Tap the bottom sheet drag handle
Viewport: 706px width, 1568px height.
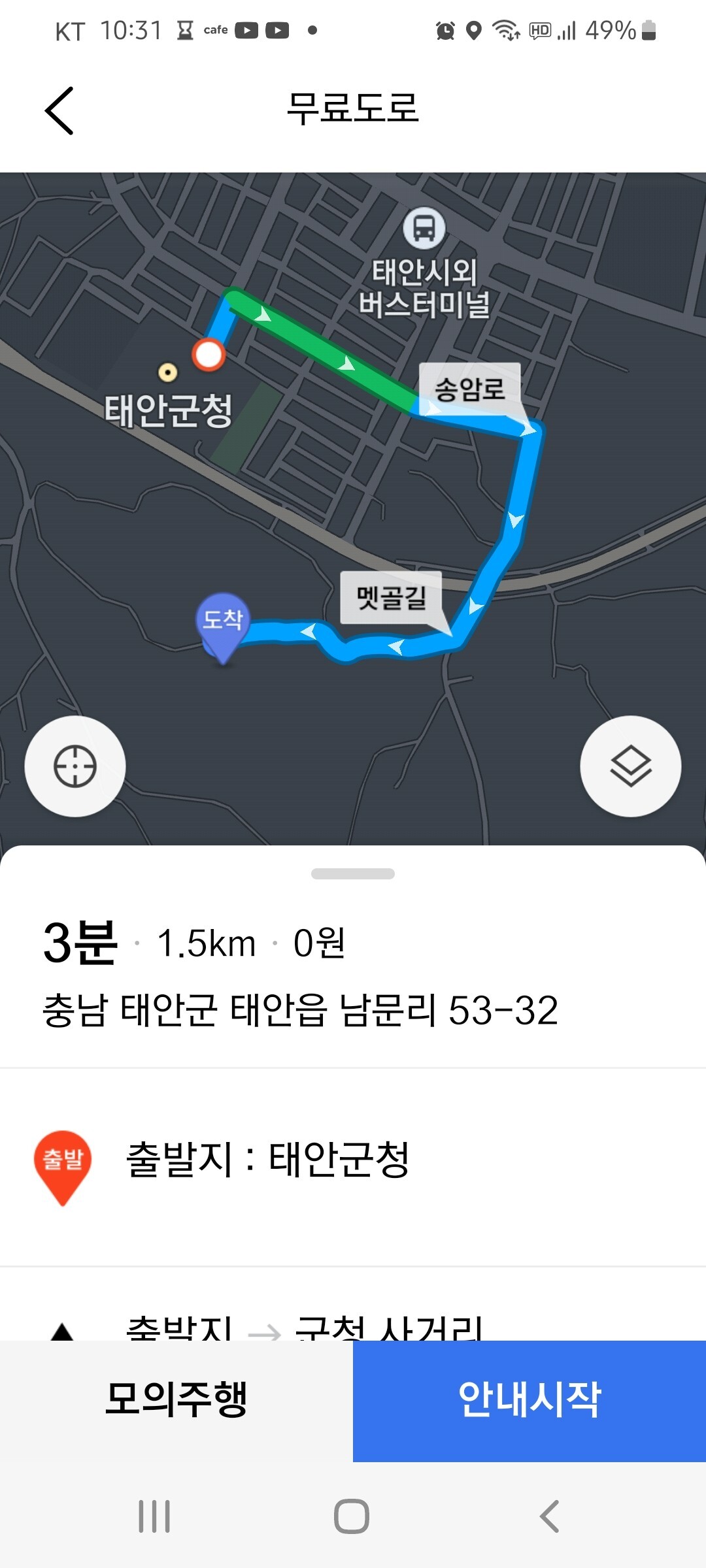353,874
